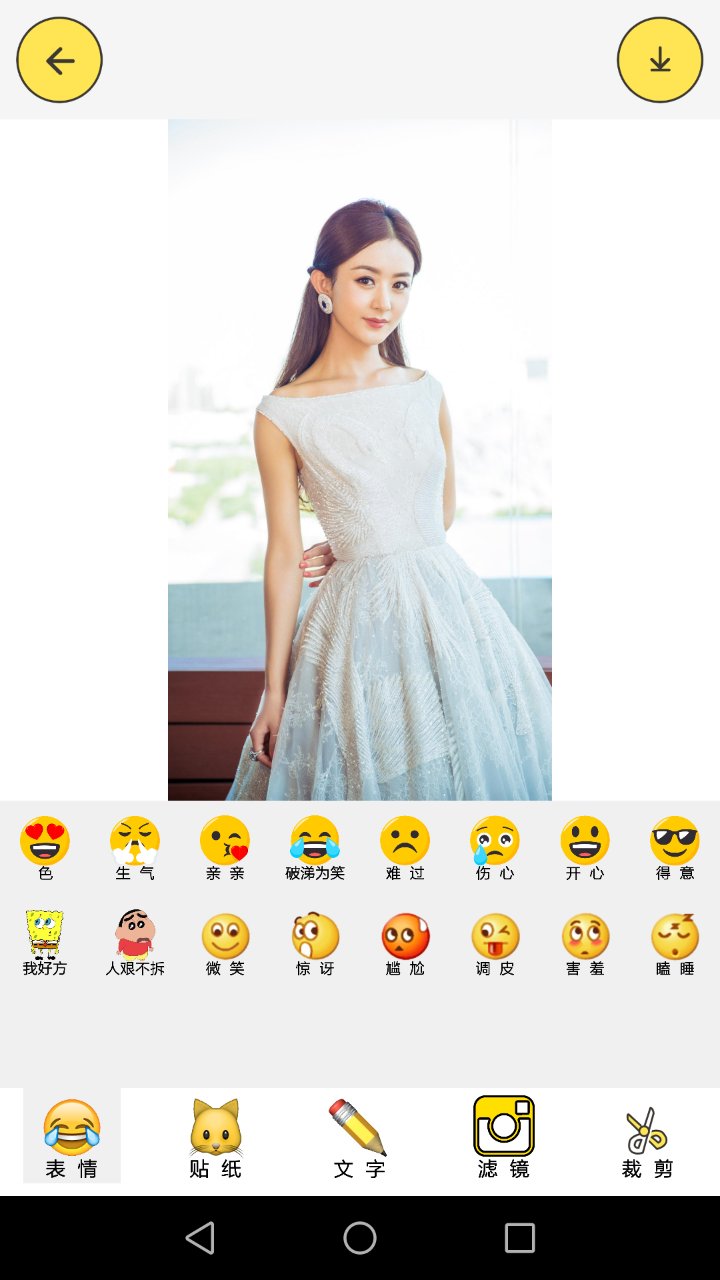Select the 破涕为笑 tears-of-joy emoji
This screenshot has height=1280, width=720.
(x=315, y=848)
